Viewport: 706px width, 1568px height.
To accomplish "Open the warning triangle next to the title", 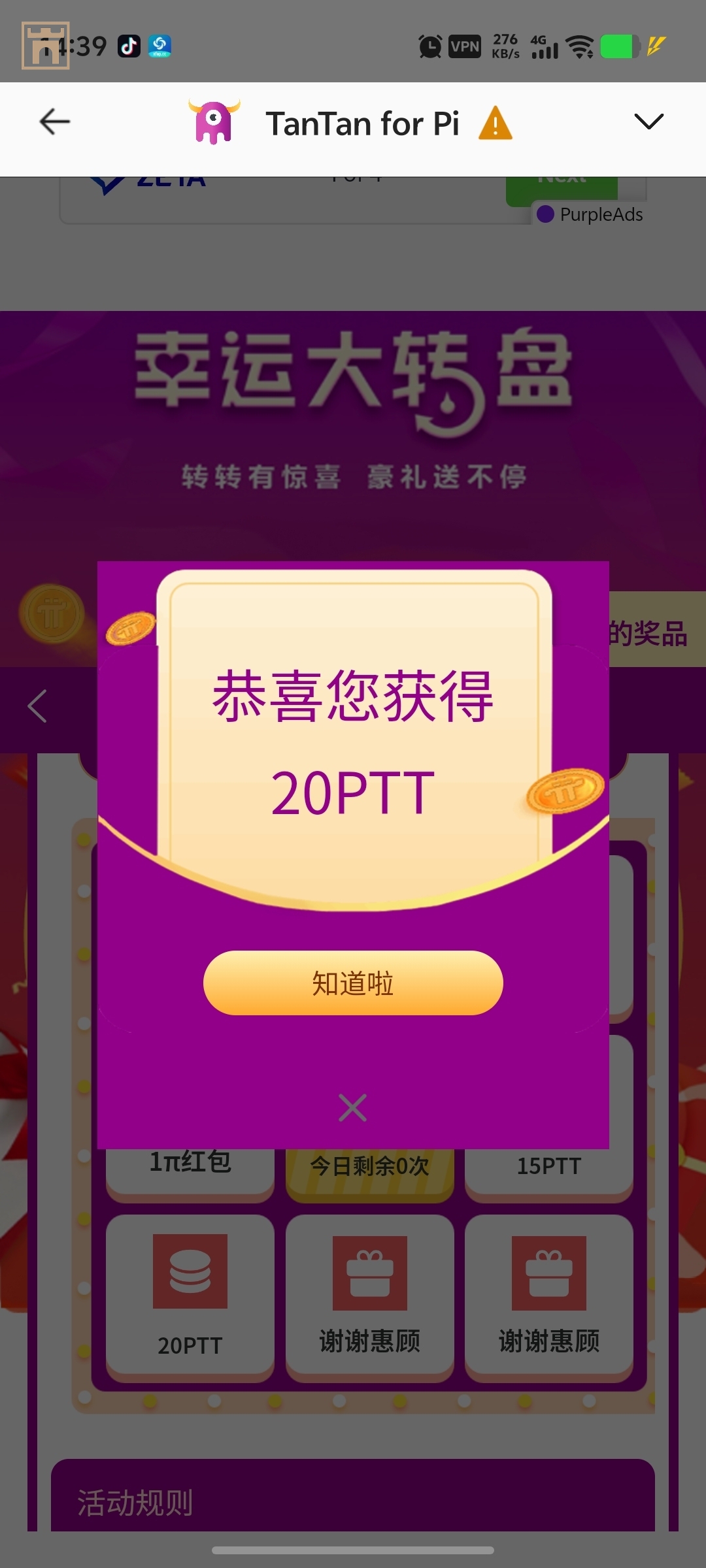I will [496, 123].
